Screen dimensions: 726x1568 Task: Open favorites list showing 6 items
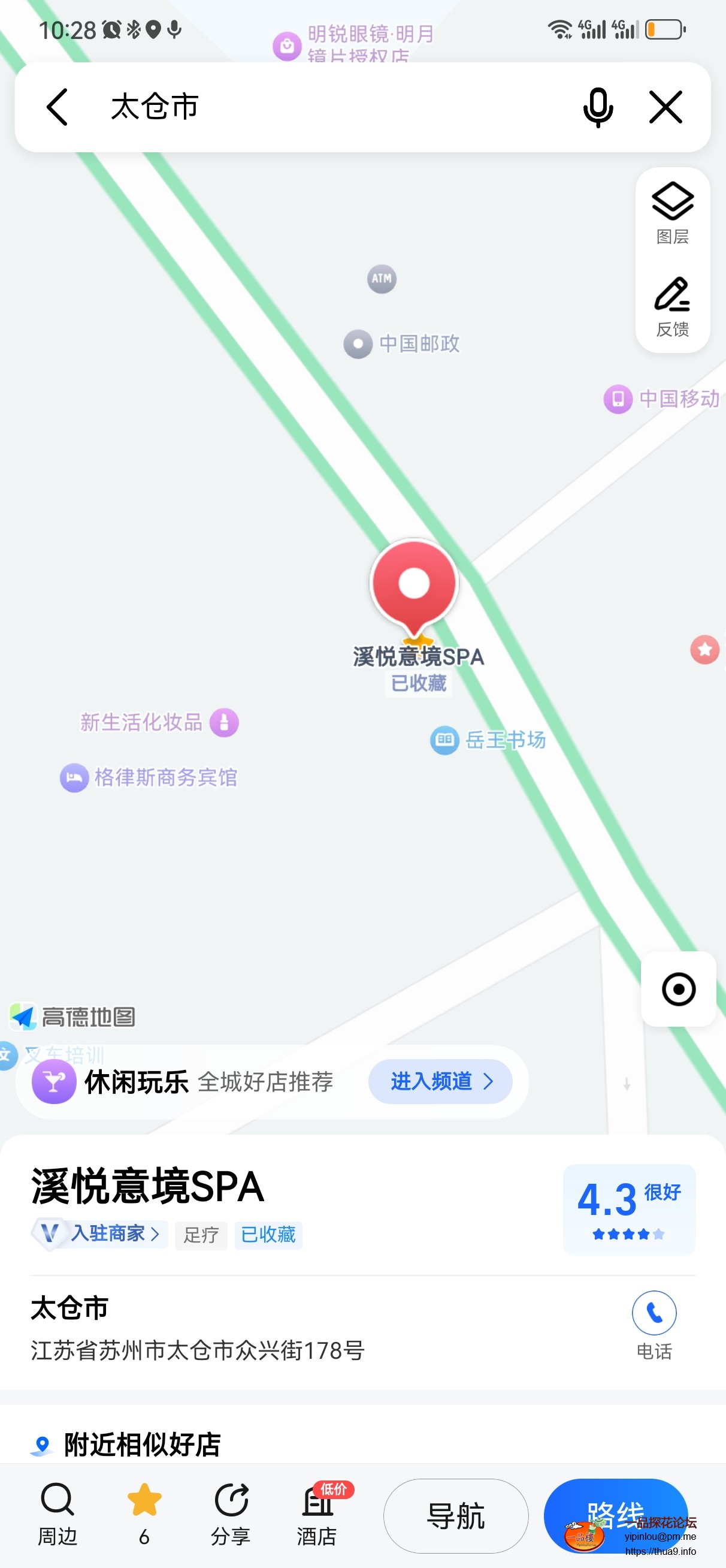click(144, 1516)
